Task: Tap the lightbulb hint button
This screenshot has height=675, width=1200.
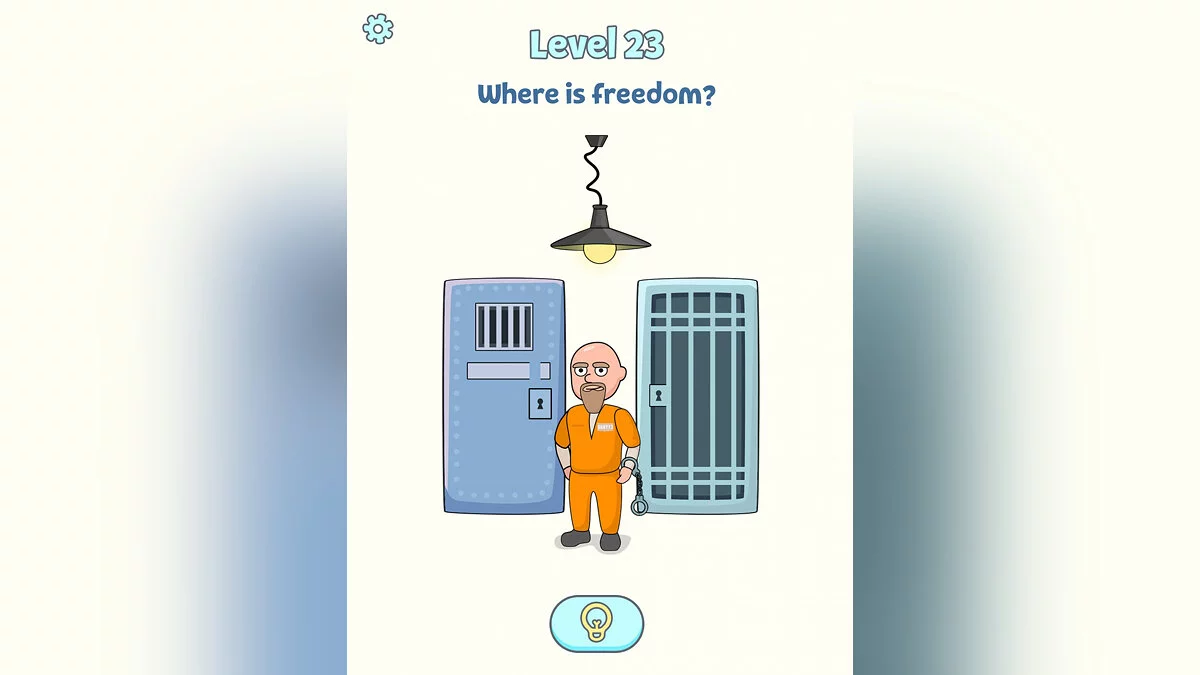Action: (x=597, y=624)
